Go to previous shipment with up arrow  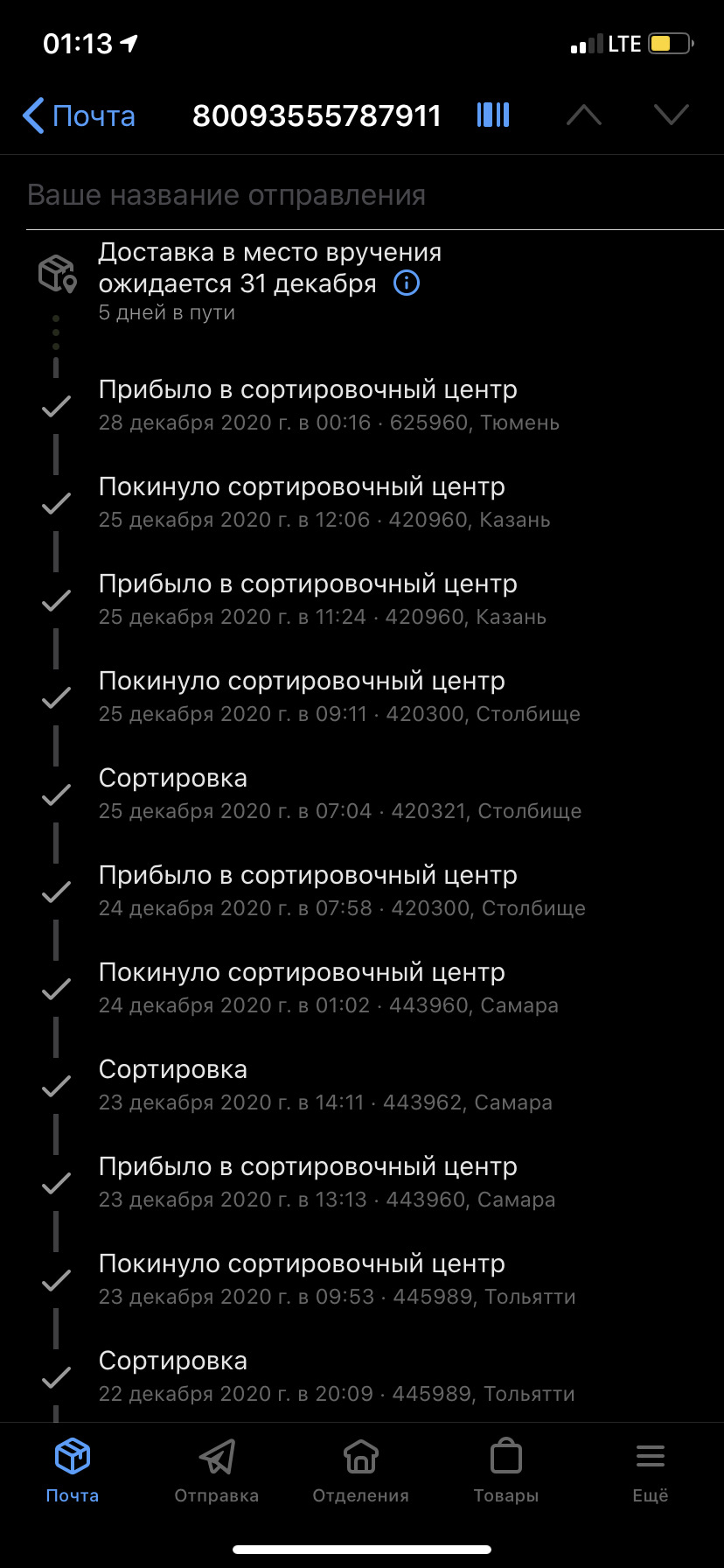coord(584,115)
